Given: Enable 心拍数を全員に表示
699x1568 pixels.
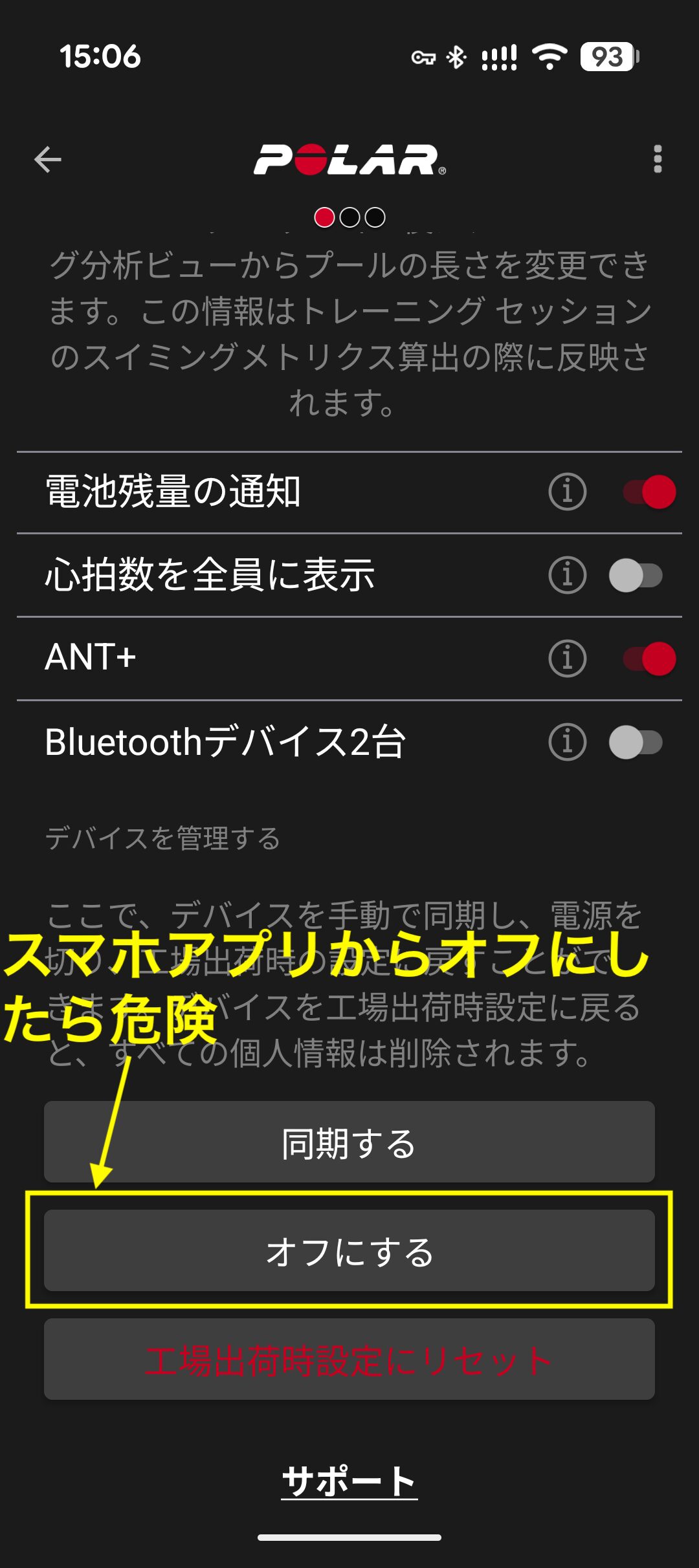Looking at the screenshot, I should (641, 576).
